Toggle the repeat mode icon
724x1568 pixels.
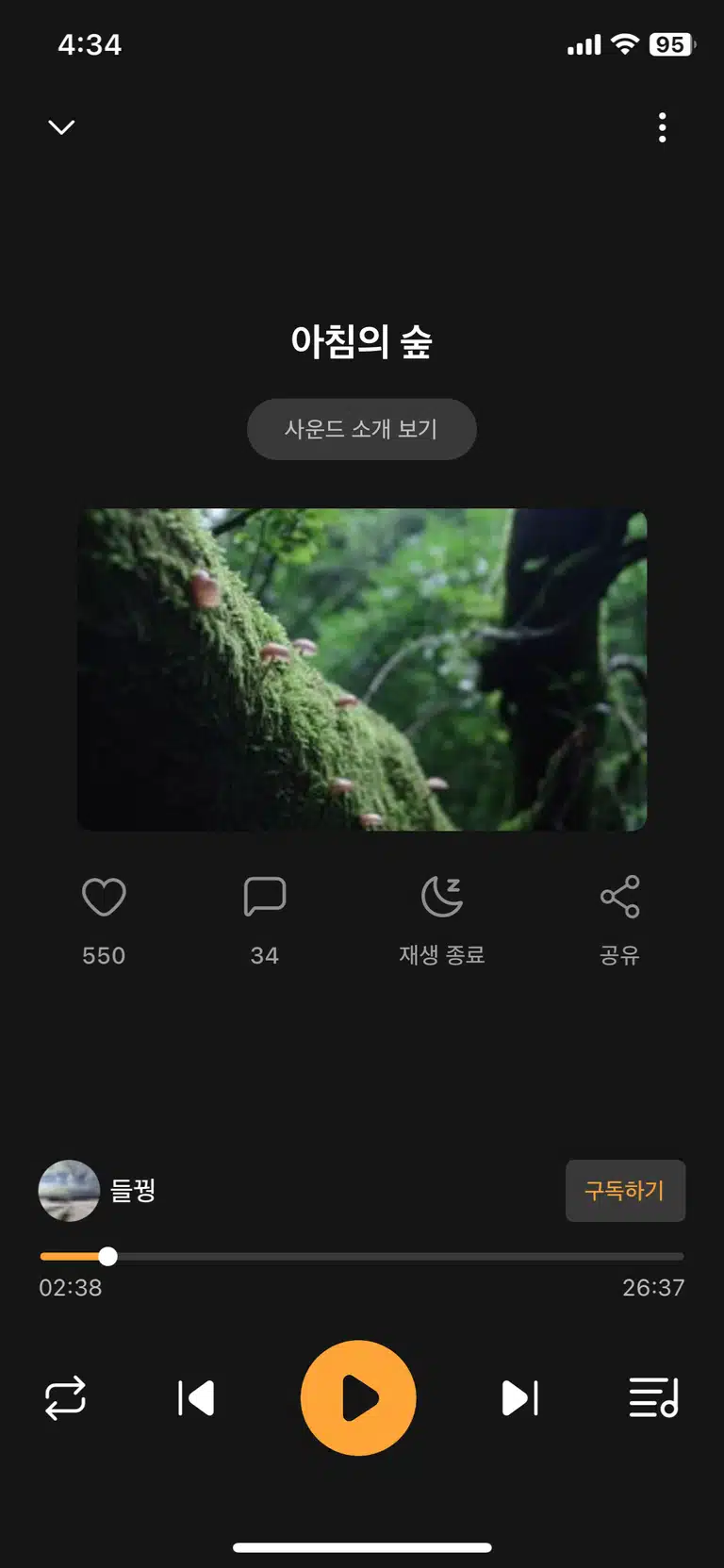coord(65,1398)
